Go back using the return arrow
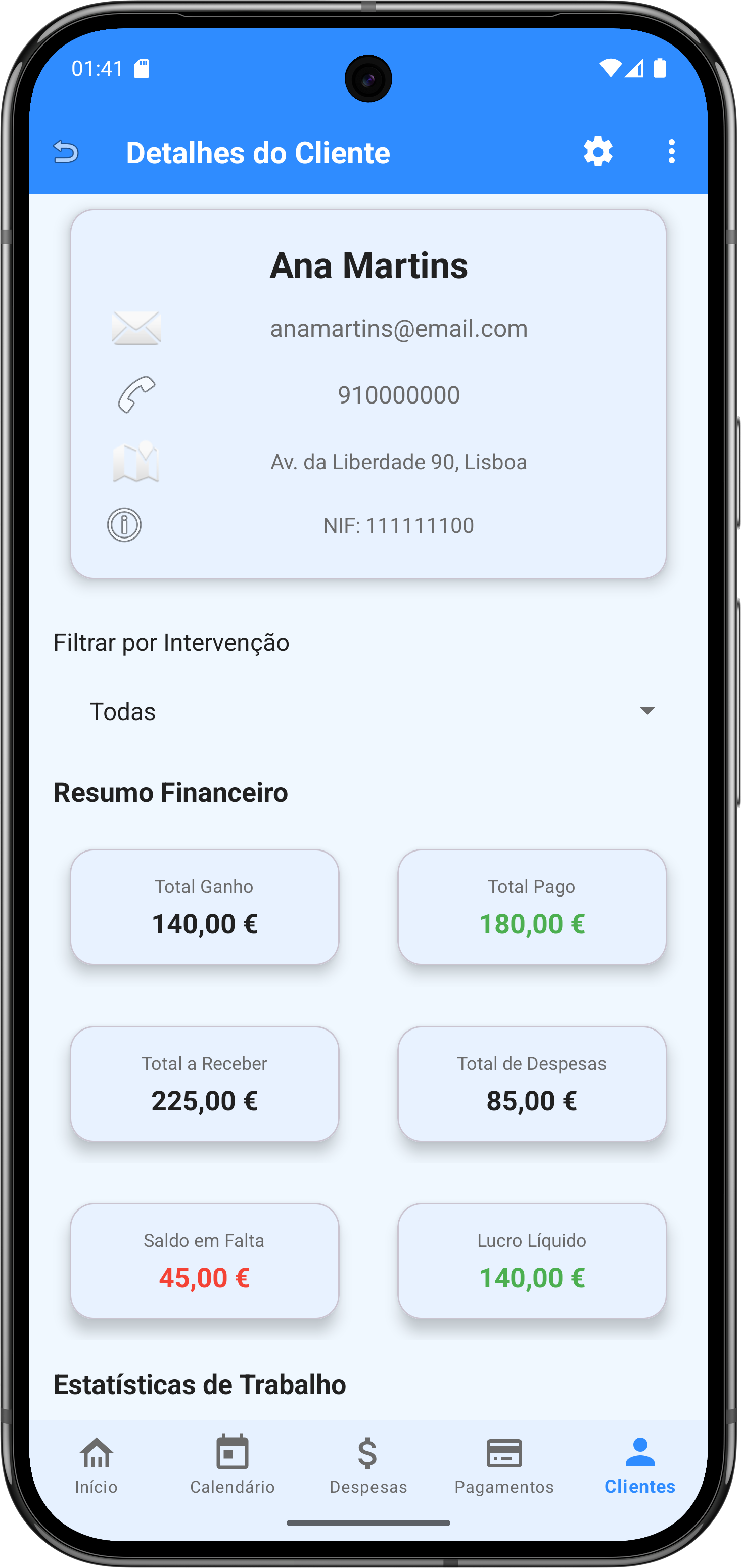Image resolution: width=741 pixels, height=1568 pixels. [x=66, y=152]
